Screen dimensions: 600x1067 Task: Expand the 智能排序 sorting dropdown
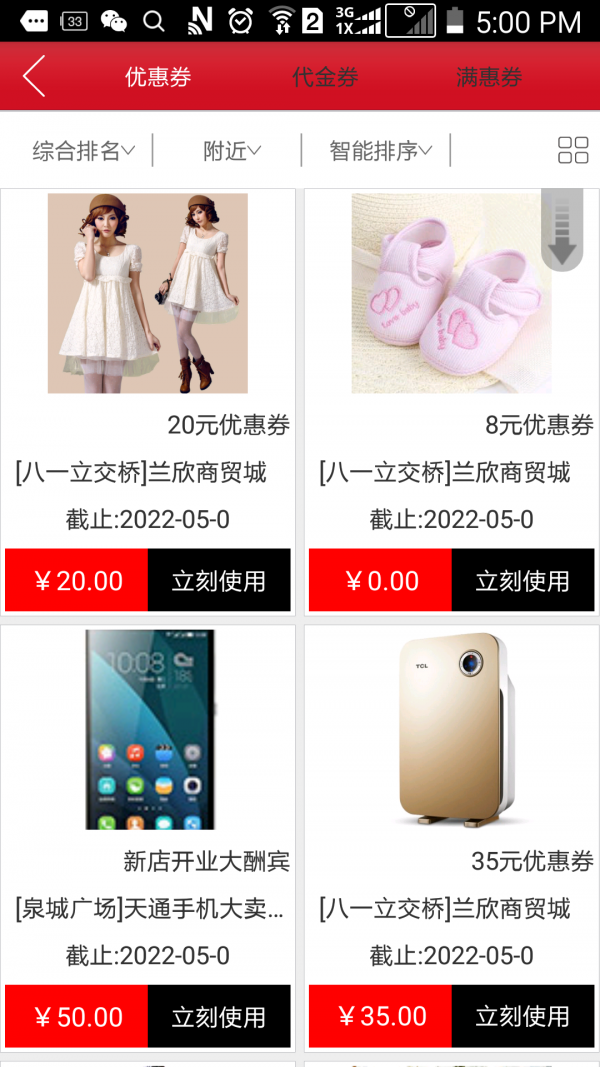click(x=380, y=151)
